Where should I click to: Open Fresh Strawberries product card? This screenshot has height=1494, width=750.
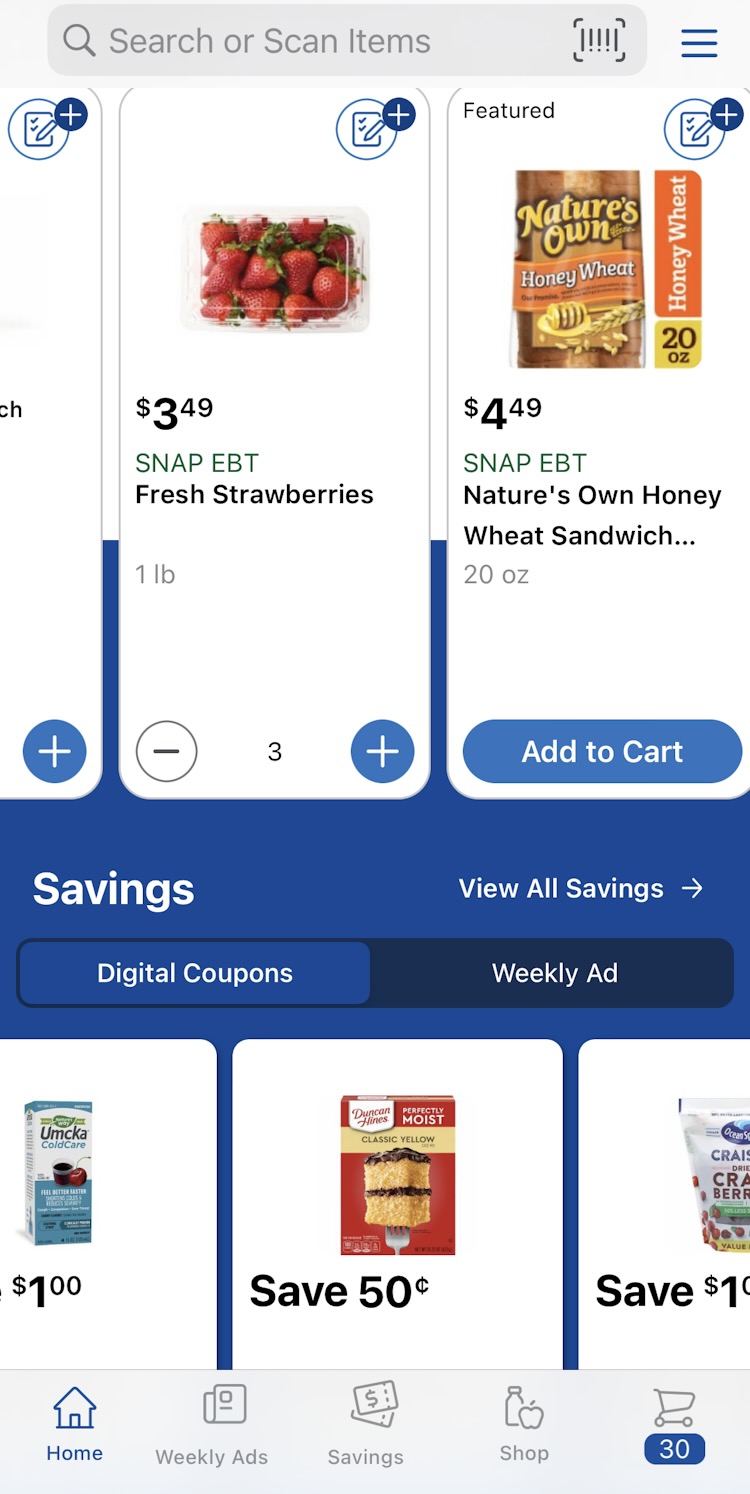(275, 270)
